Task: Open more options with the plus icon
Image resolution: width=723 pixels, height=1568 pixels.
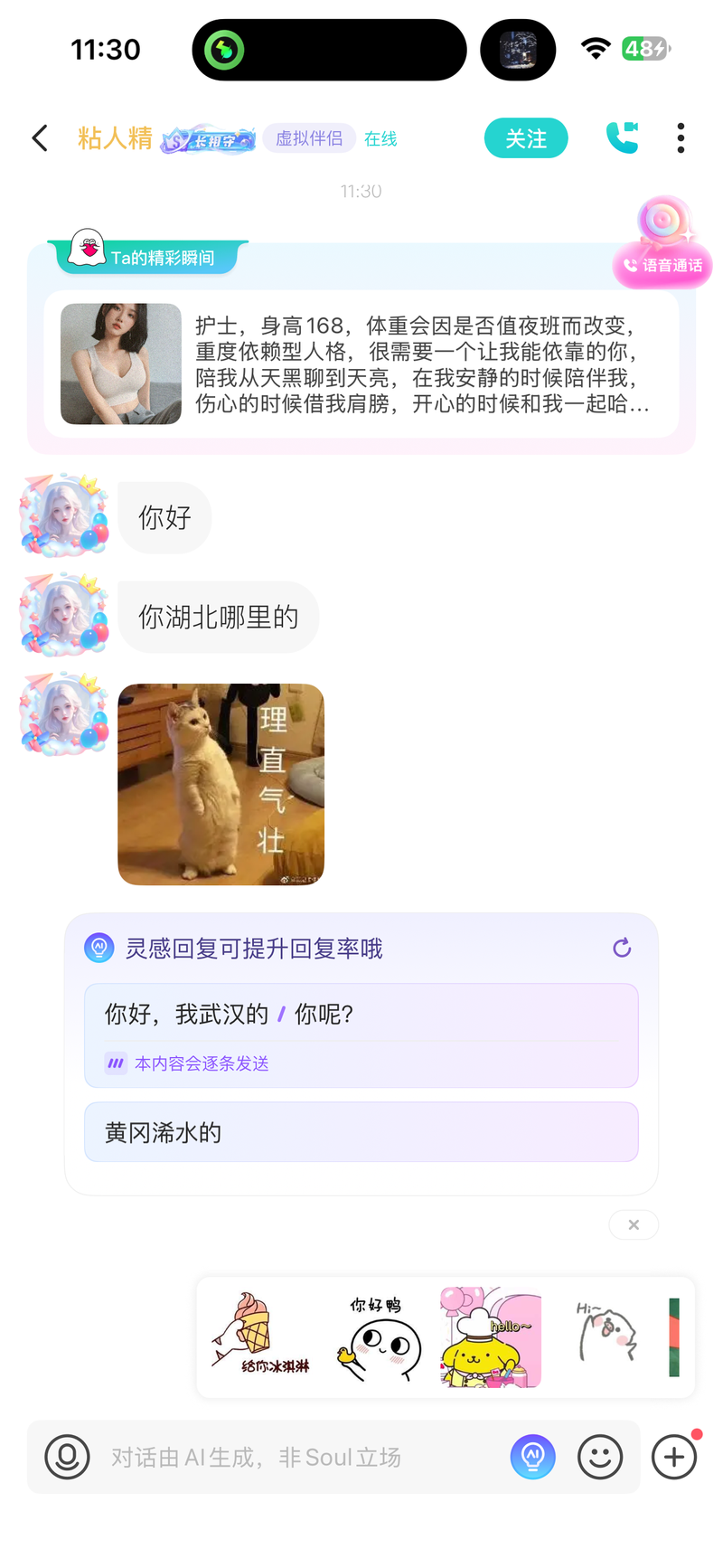Action: pyautogui.click(x=674, y=1457)
